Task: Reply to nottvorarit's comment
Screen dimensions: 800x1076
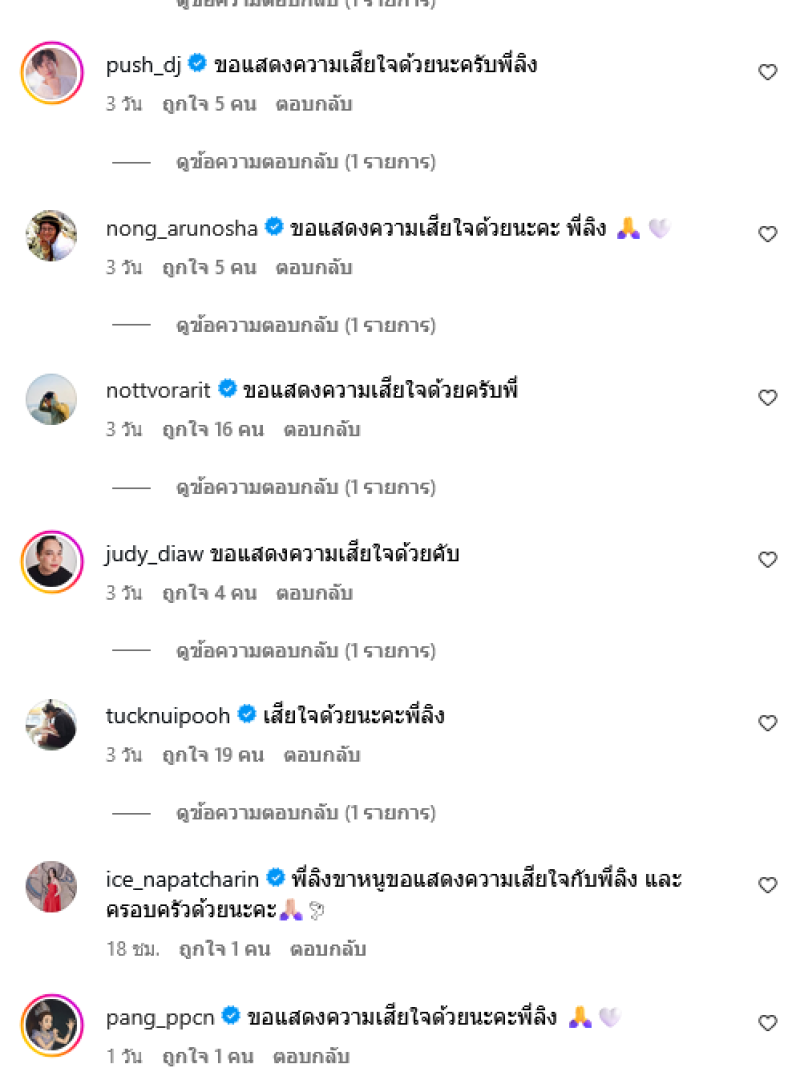Action: pos(322,430)
